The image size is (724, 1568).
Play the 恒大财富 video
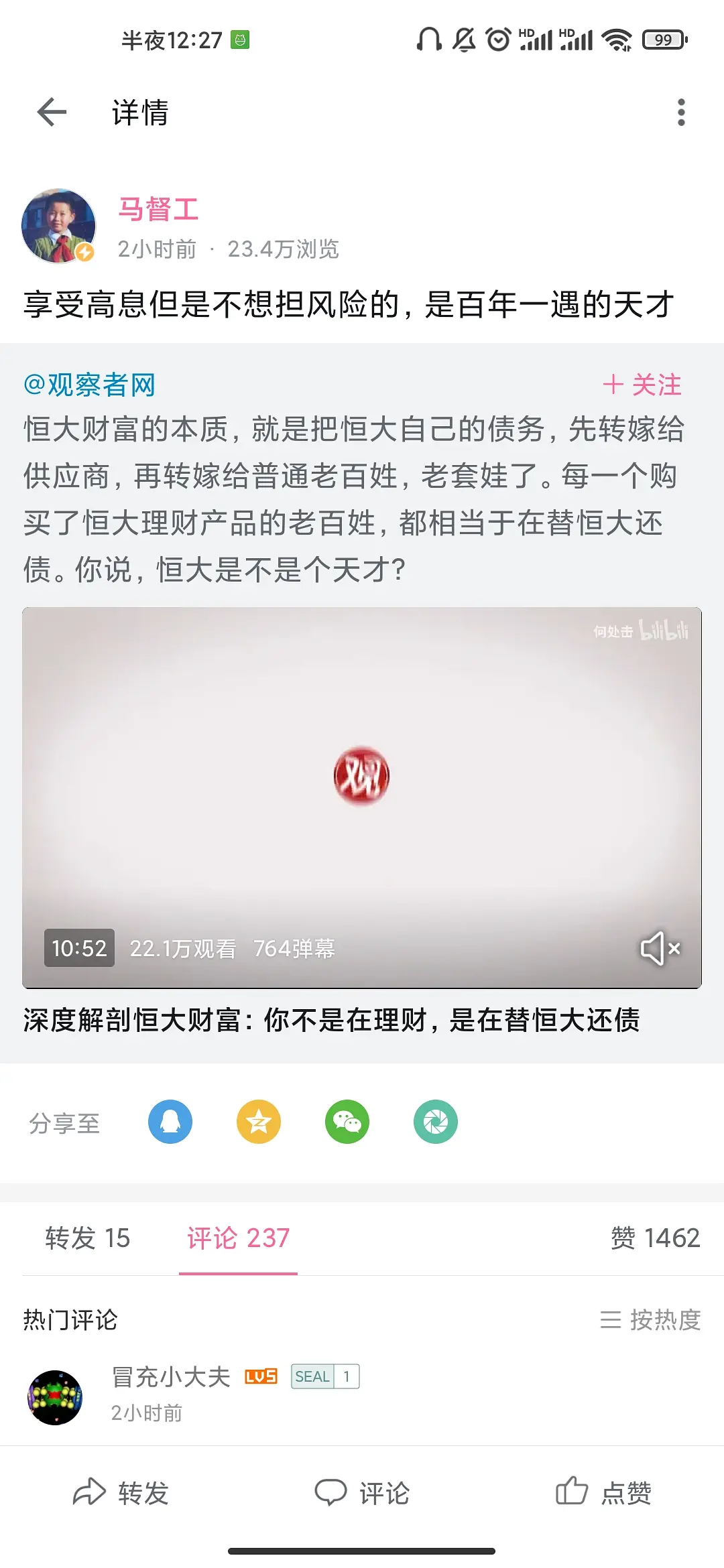coord(361,776)
